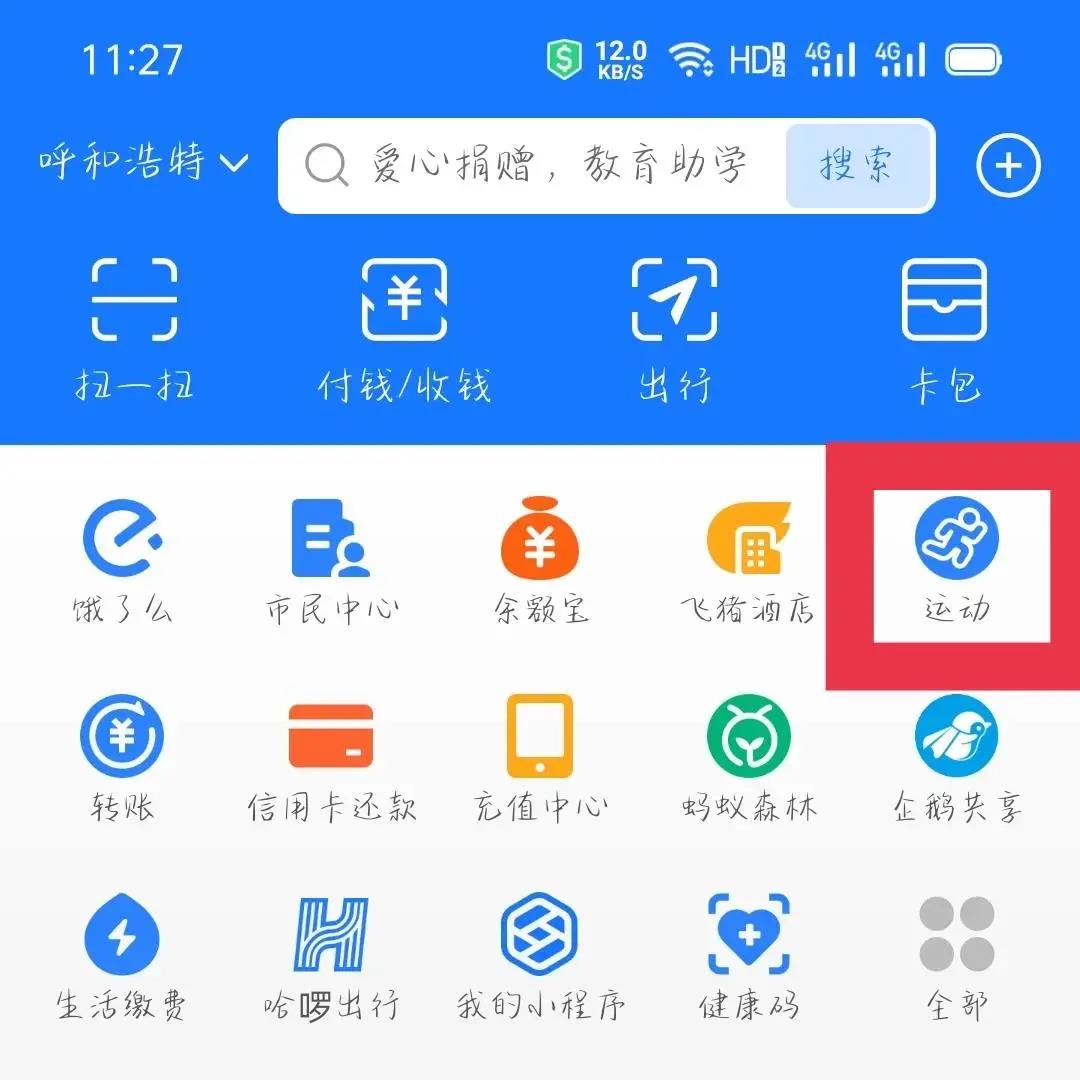Open 扫一扫 scanner
The height and width of the screenshot is (1080, 1080).
pos(134,328)
